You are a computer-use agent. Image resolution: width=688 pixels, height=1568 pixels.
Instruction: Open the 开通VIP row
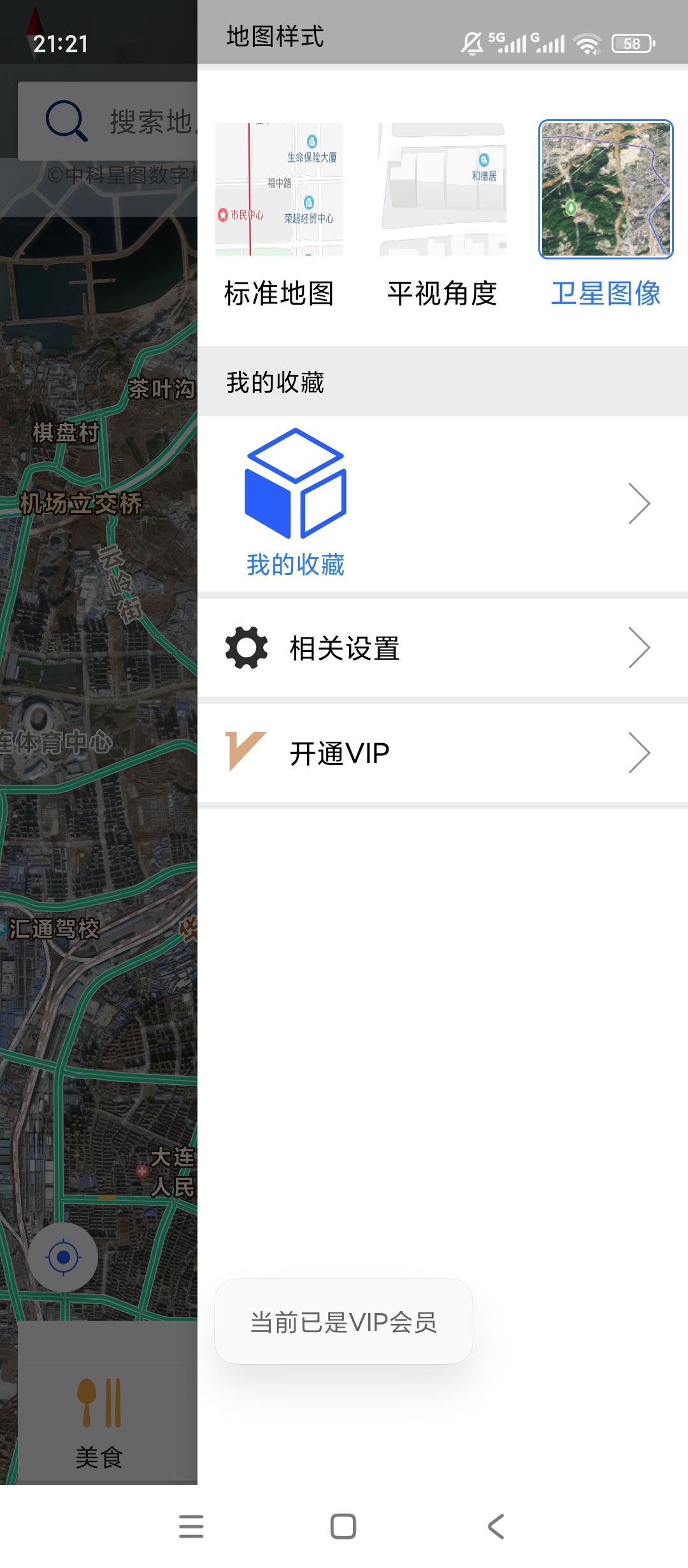tap(443, 753)
